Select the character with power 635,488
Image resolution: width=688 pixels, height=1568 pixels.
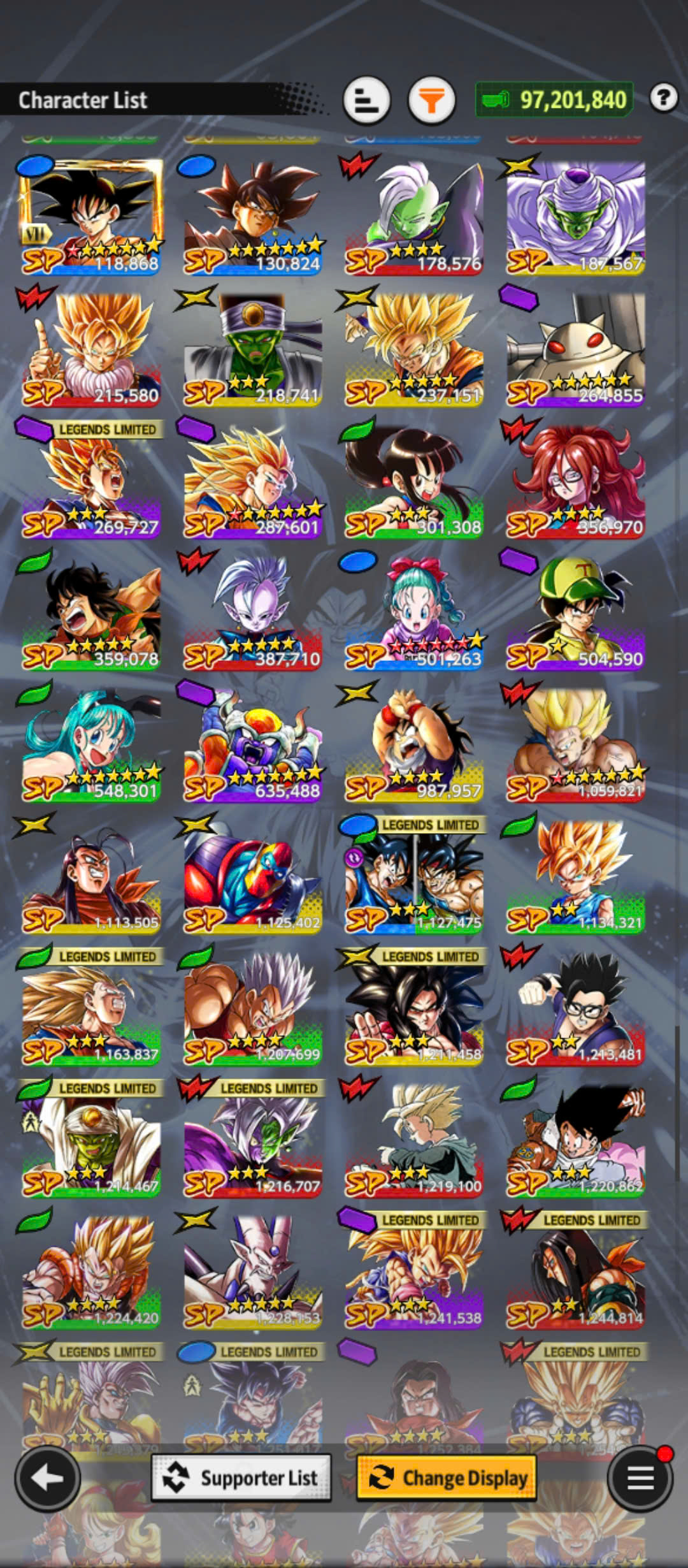coord(253,744)
